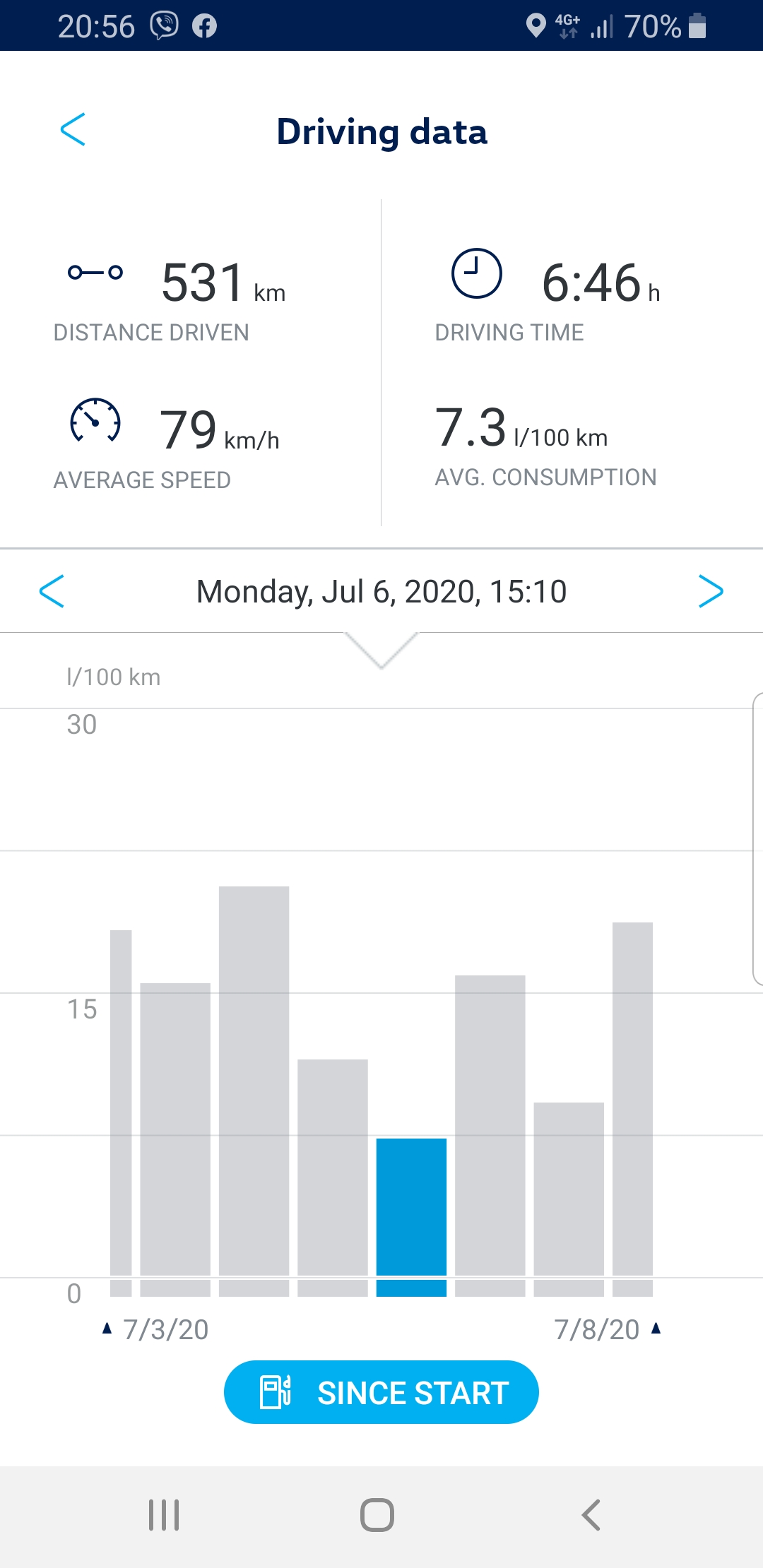This screenshot has height=1568, width=763.
Task: Select the tallest gray consumption bar
Action: 254,1081
